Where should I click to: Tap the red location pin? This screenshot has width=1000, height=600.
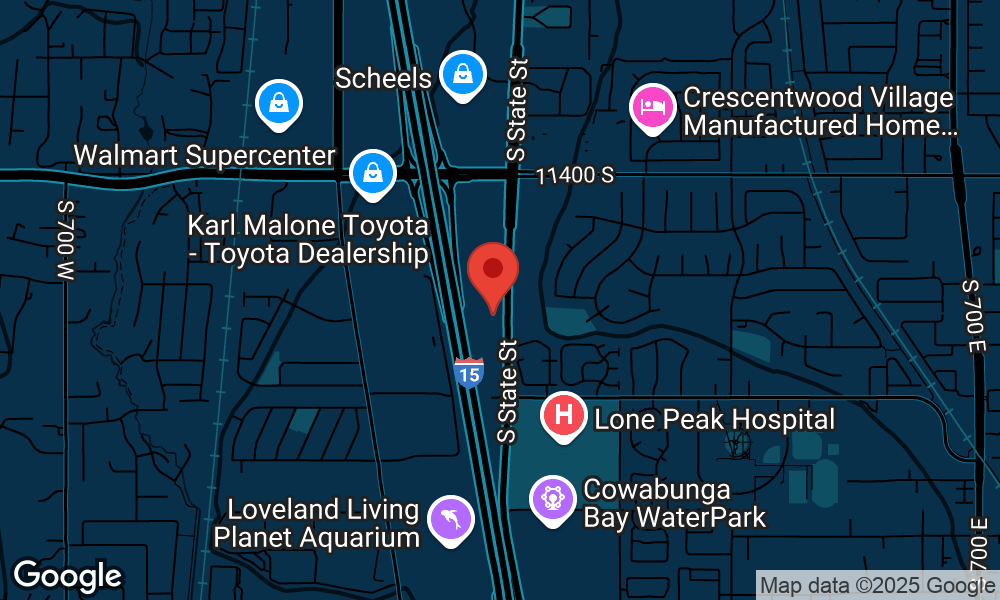493,272
